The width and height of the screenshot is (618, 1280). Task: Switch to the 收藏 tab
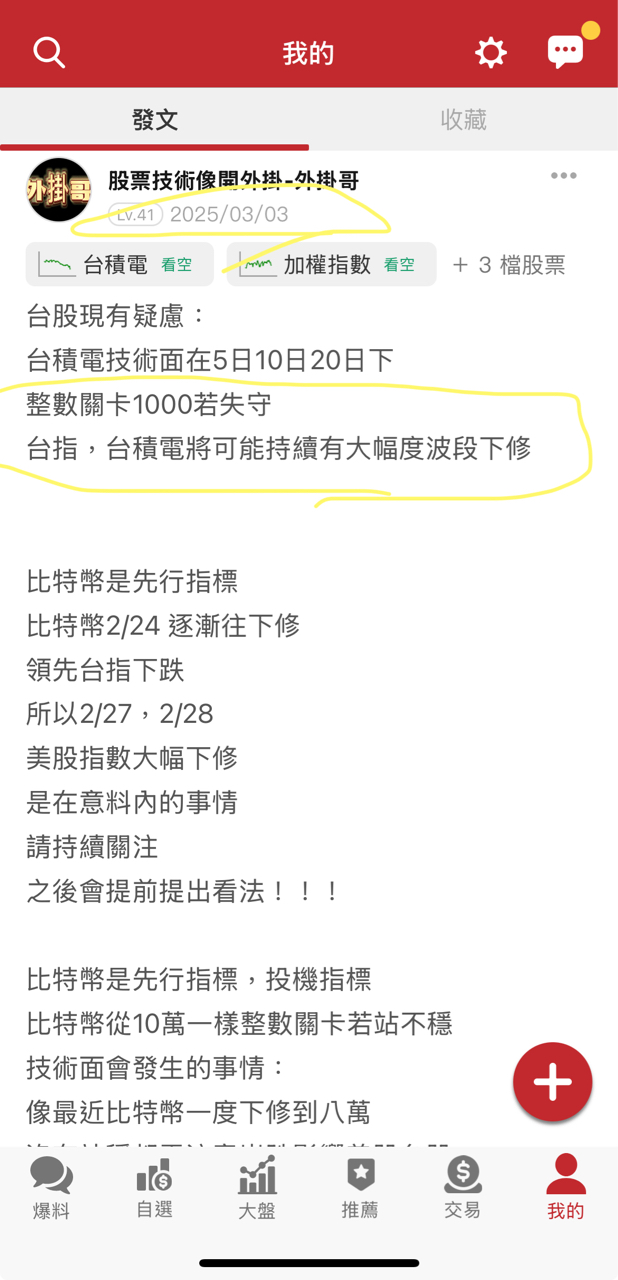[463, 119]
